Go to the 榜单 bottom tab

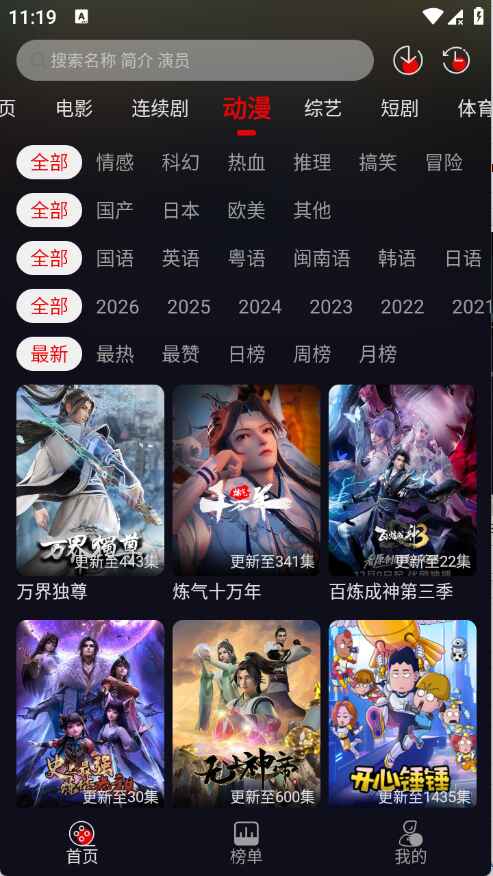point(246,843)
